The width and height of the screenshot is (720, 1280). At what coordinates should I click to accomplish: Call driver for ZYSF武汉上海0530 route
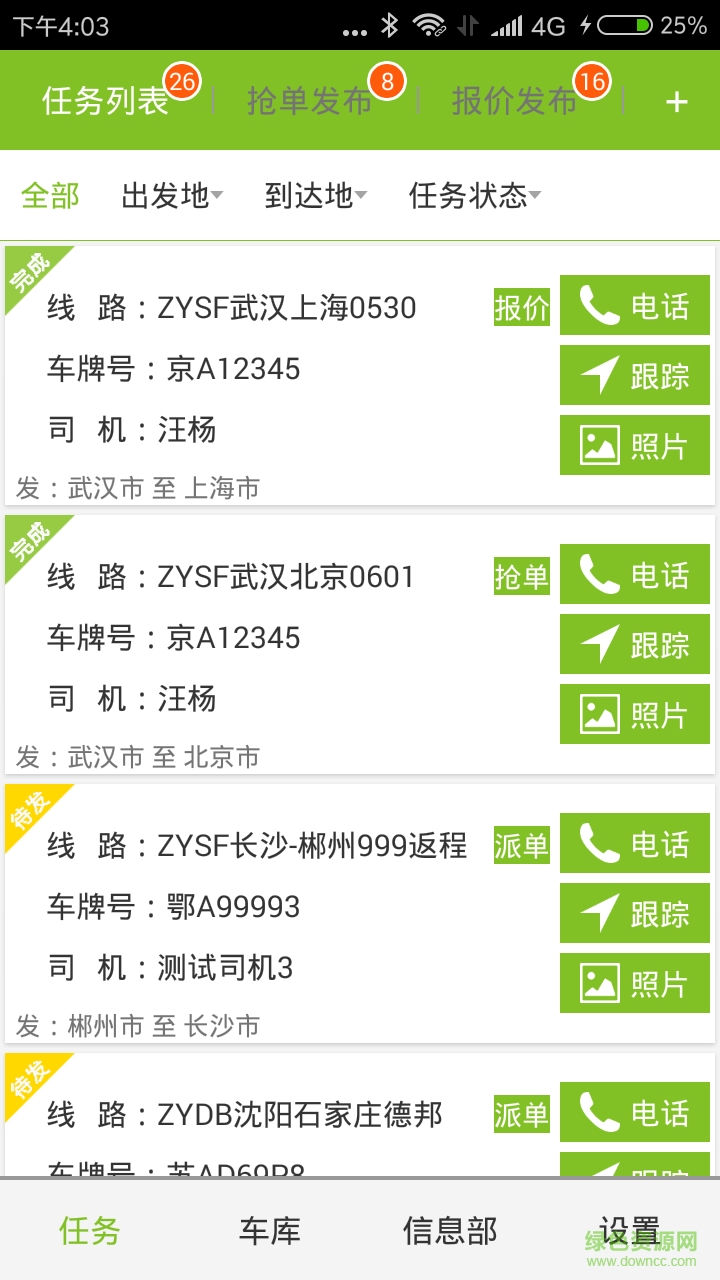click(635, 306)
